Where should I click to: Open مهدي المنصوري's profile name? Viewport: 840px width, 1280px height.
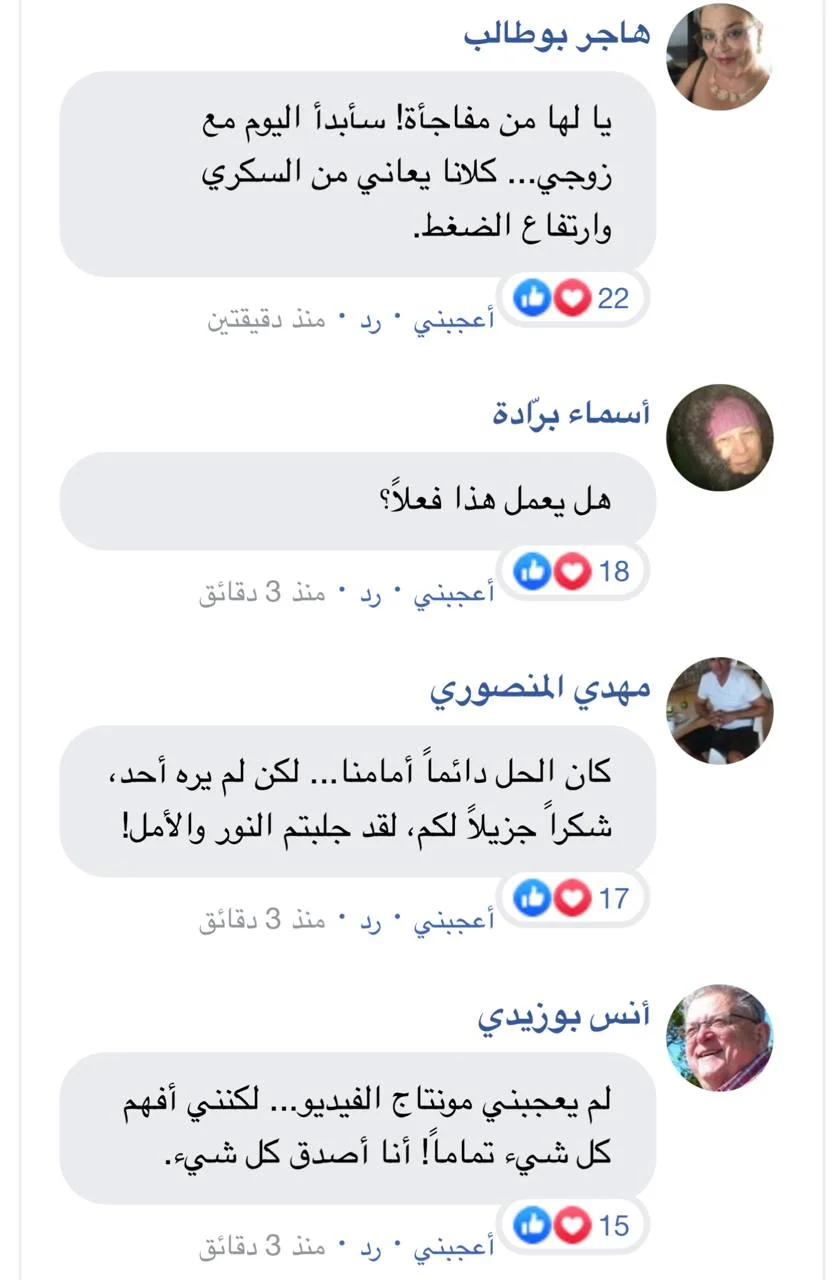pos(541,689)
